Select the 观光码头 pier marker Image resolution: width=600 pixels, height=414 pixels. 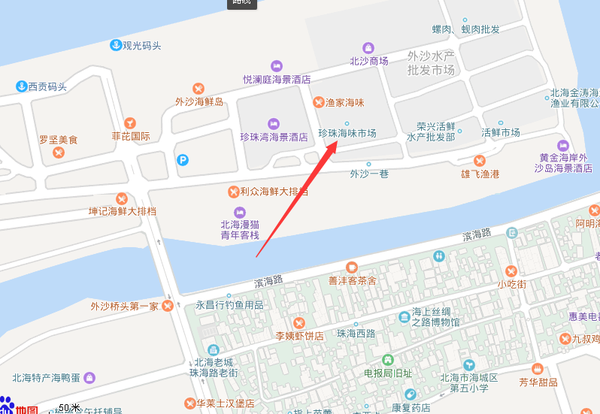tap(114, 45)
